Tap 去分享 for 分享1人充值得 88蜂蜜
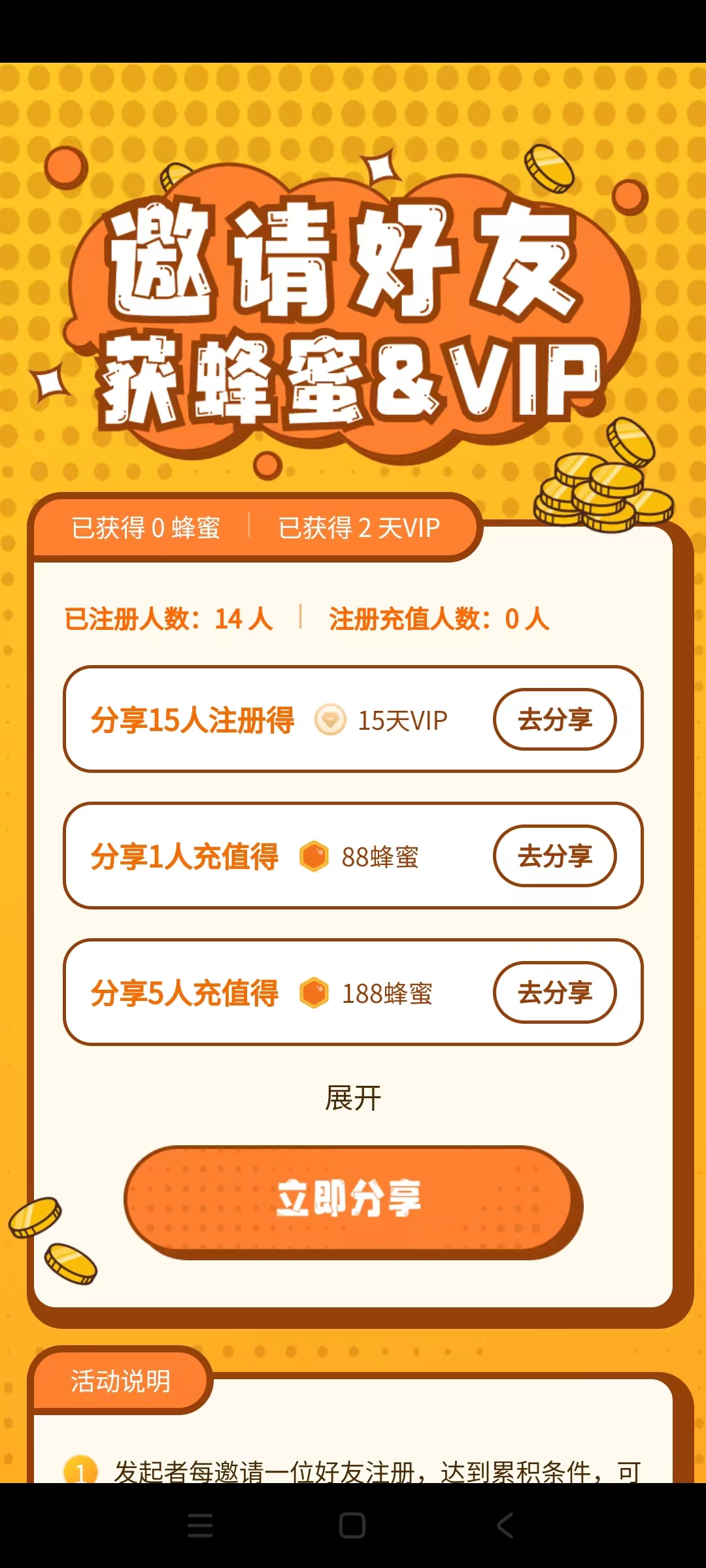706x1568 pixels. click(x=554, y=856)
